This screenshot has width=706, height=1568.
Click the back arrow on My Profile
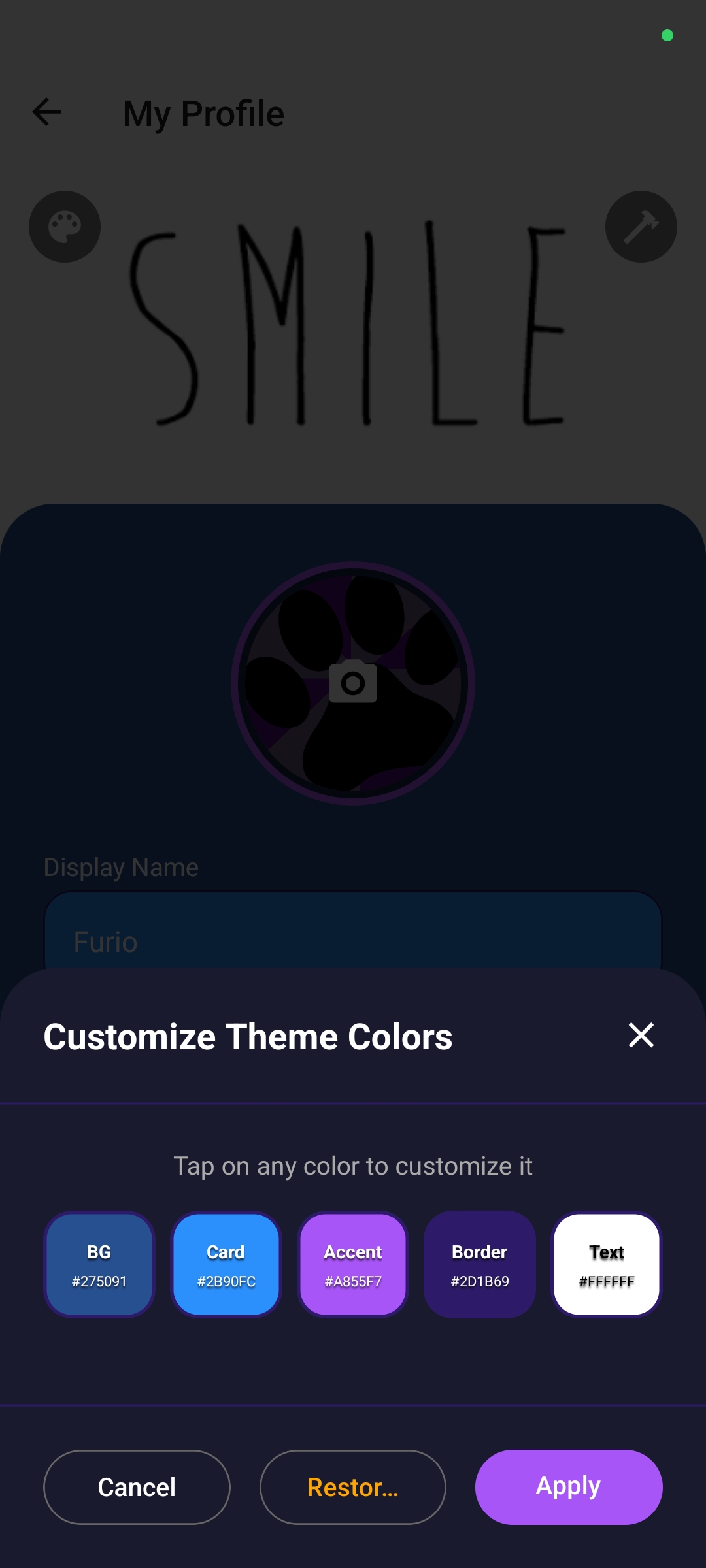[46, 112]
